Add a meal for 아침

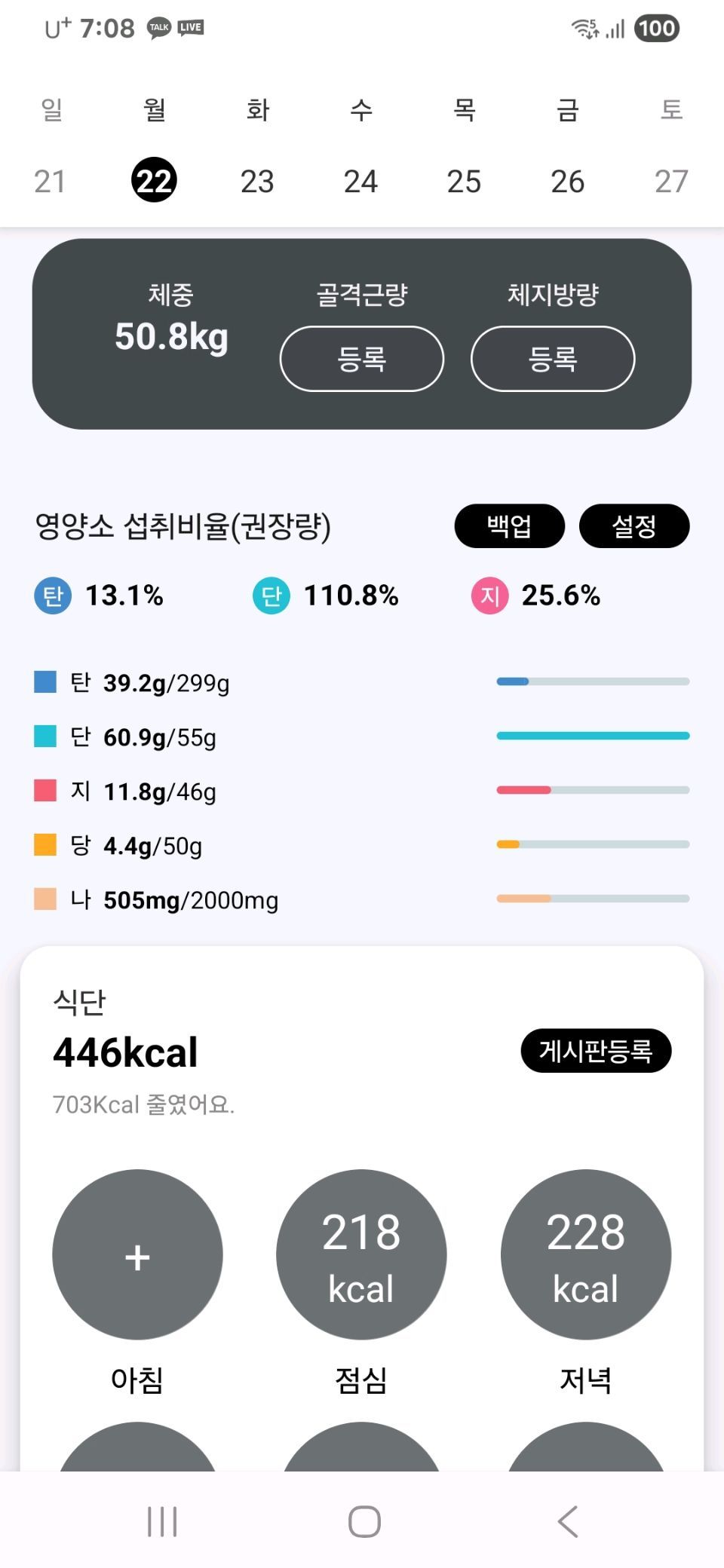click(137, 1254)
